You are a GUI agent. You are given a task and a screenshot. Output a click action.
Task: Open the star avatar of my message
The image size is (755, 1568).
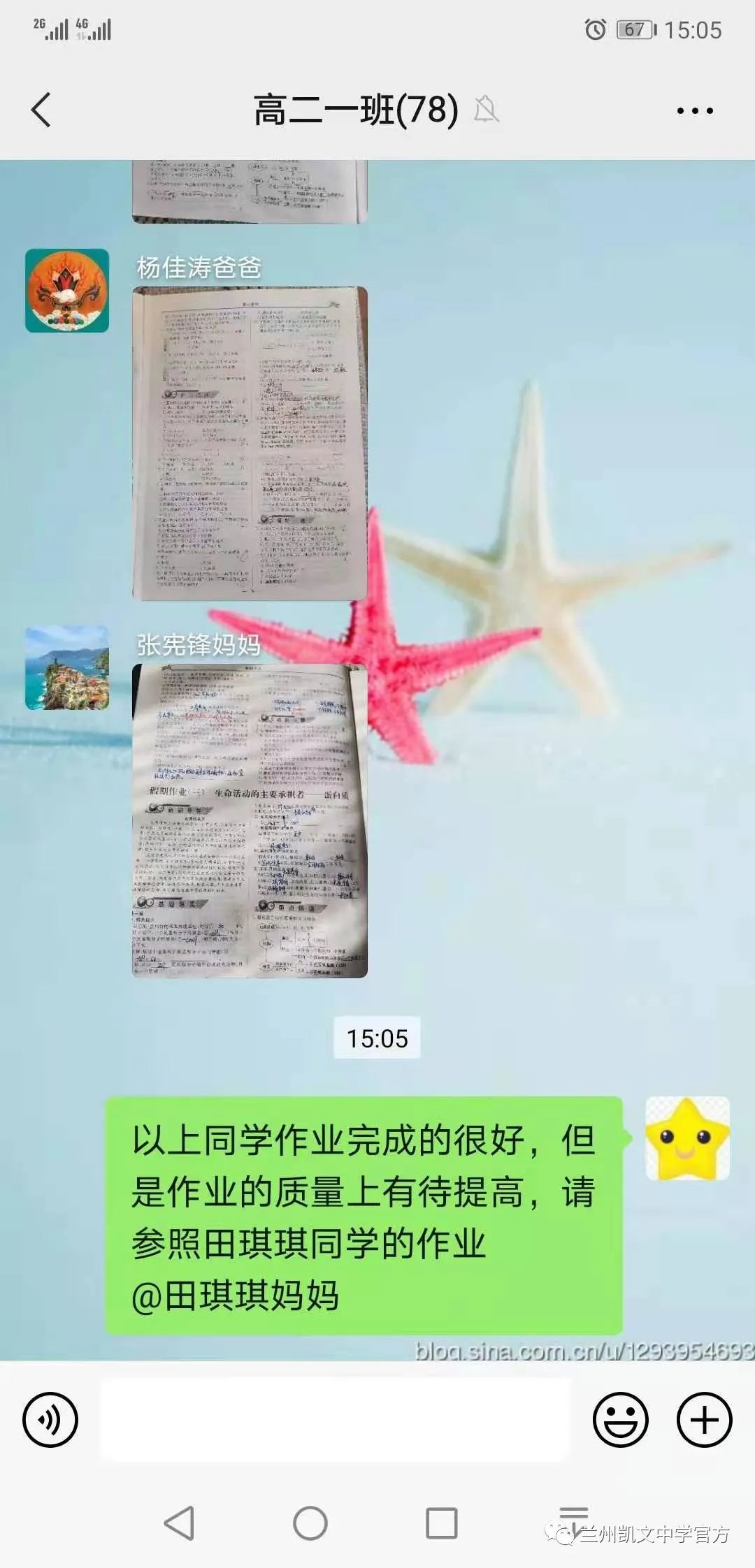pos(687,1138)
